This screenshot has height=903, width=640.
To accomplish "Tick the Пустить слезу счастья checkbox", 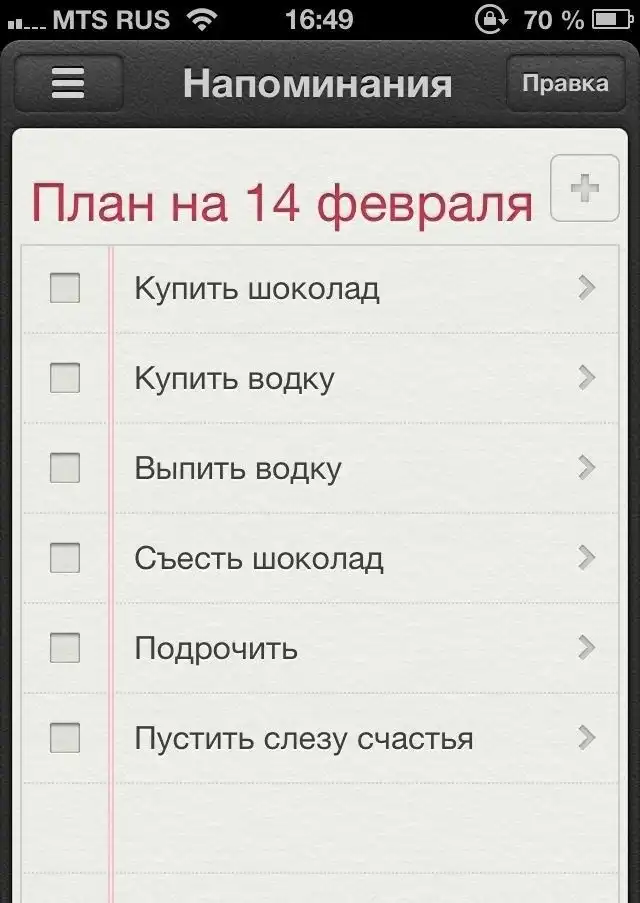I will [65, 738].
